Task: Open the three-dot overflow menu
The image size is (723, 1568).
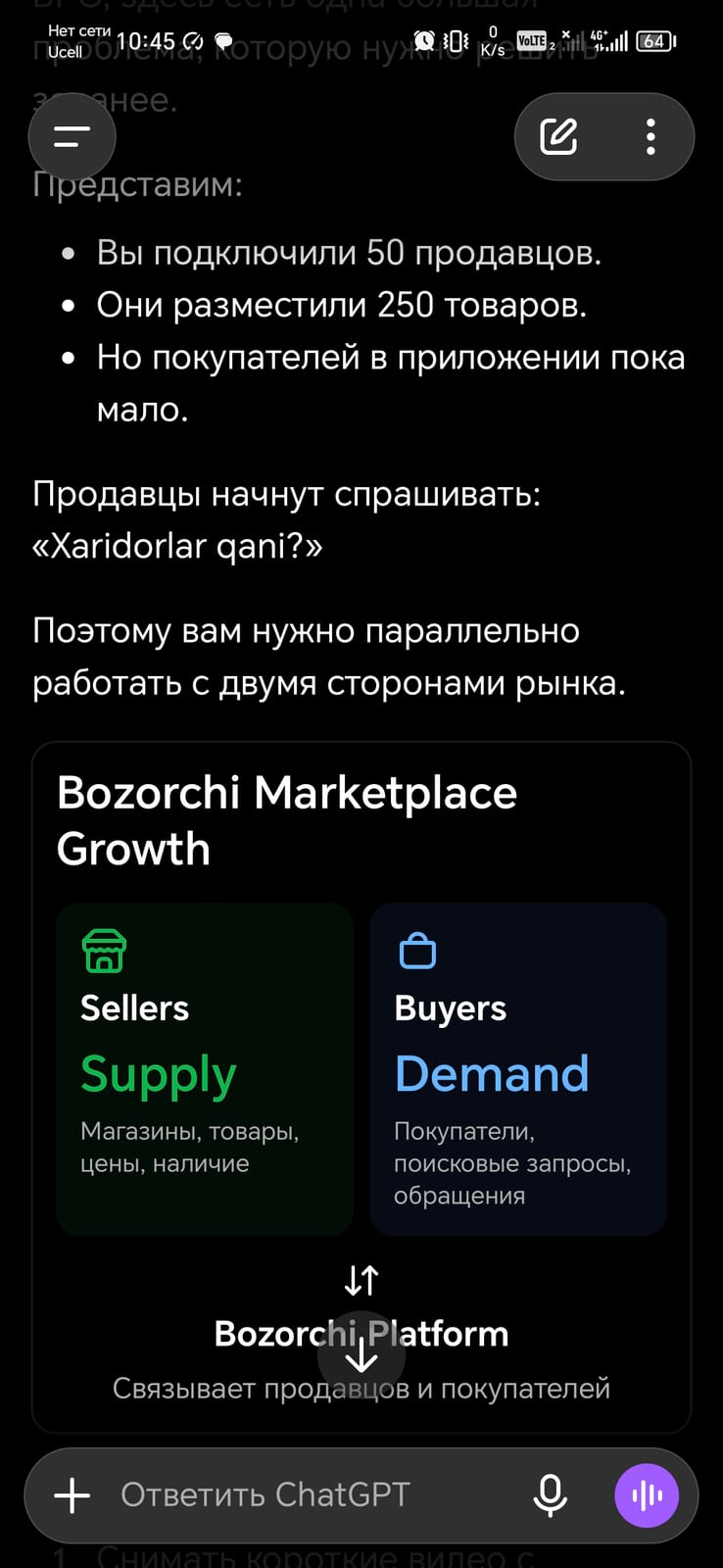Action: click(651, 137)
